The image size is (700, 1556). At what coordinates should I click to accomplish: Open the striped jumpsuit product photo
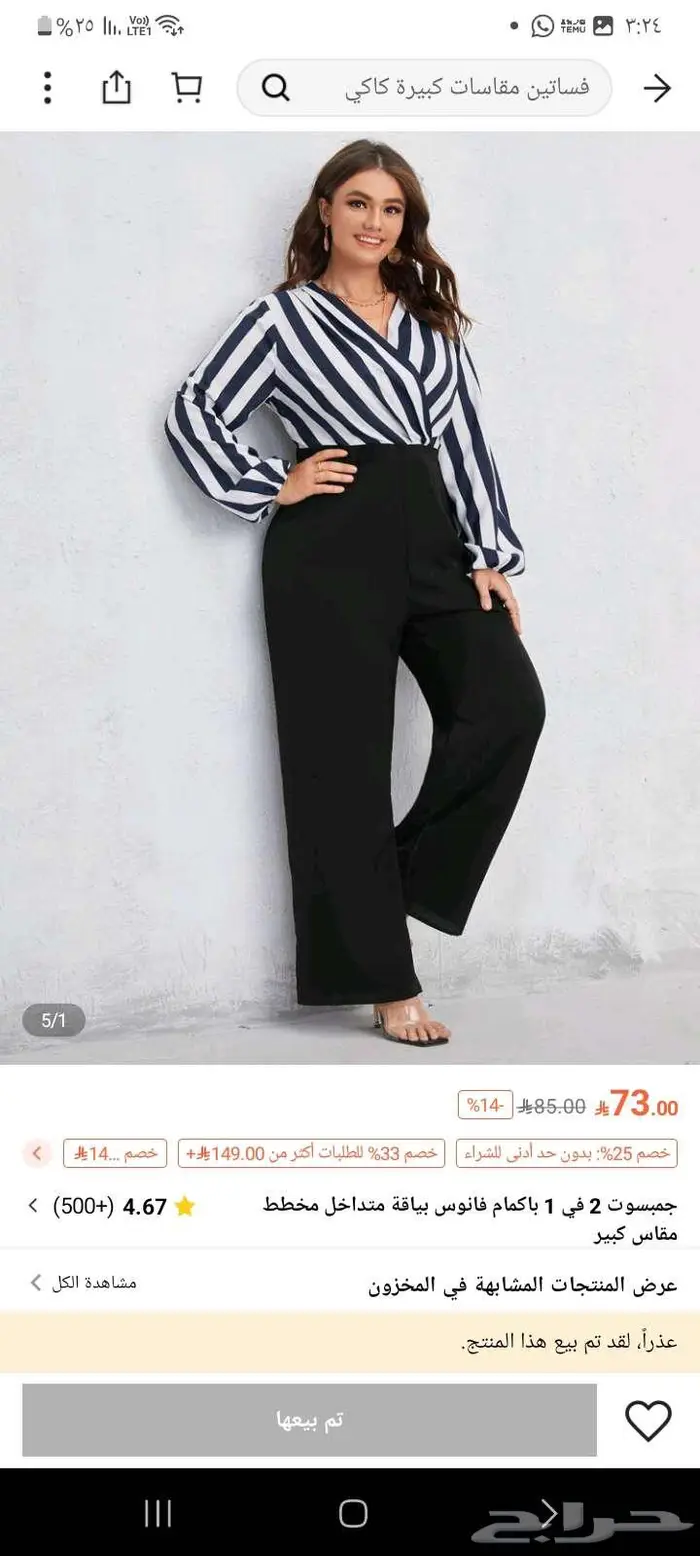point(350,597)
